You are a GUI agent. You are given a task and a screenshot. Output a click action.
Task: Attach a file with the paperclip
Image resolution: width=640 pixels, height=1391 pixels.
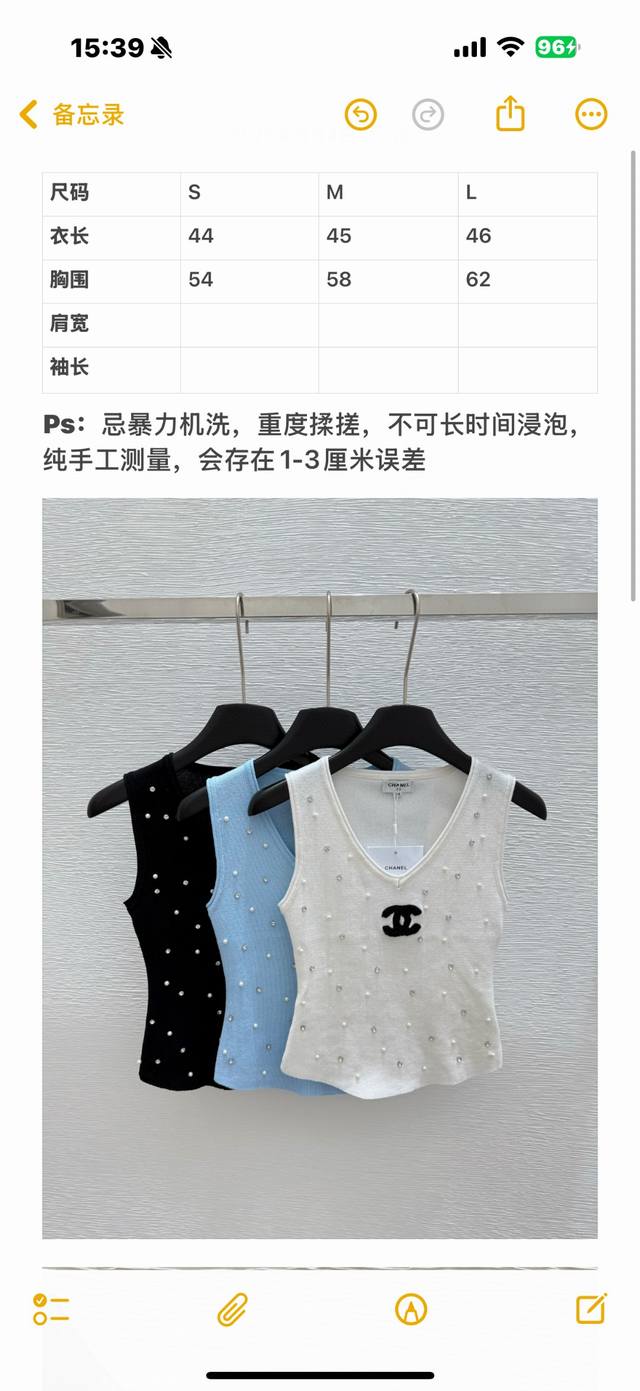pyautogui.click(x=232, y=1309)
